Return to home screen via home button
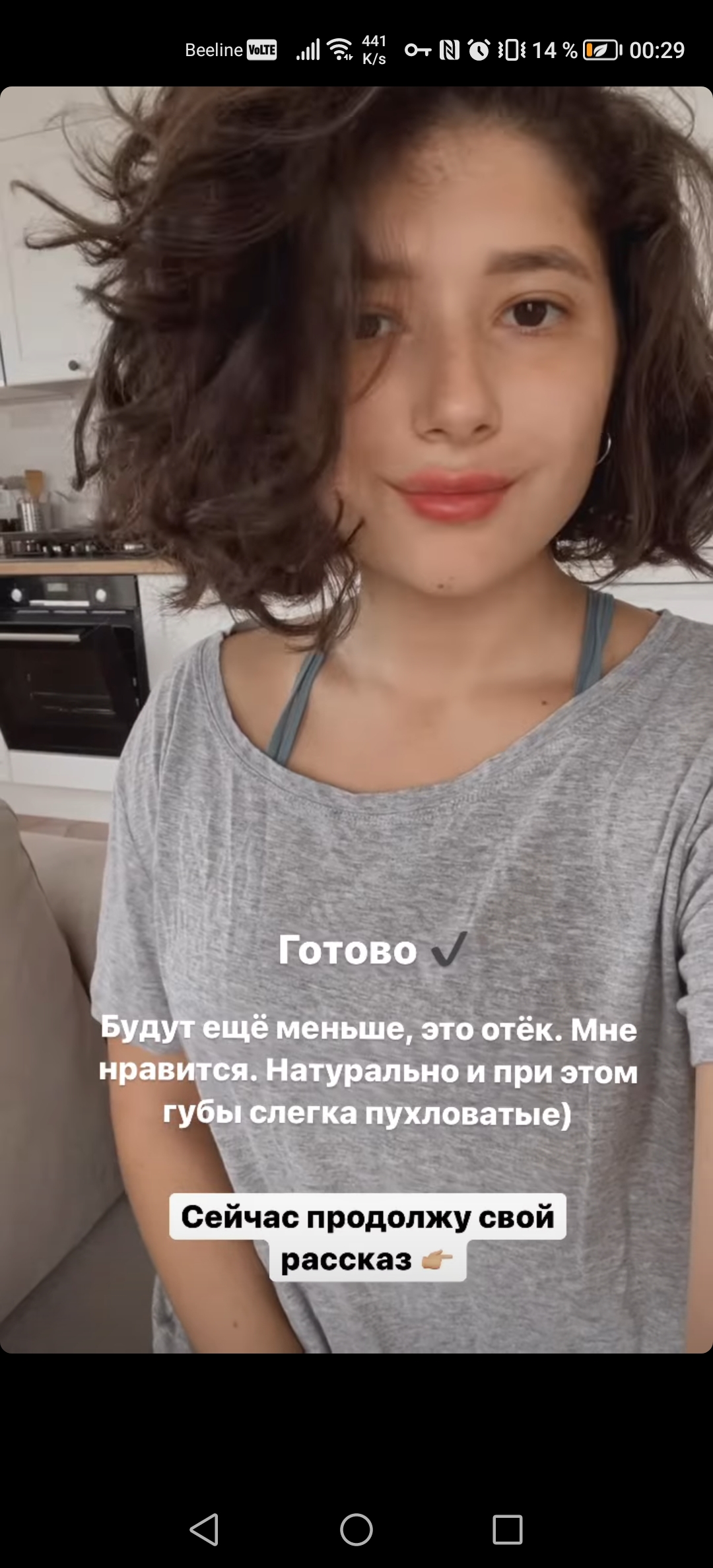The image size is (713, 1568). point(356,1529)
